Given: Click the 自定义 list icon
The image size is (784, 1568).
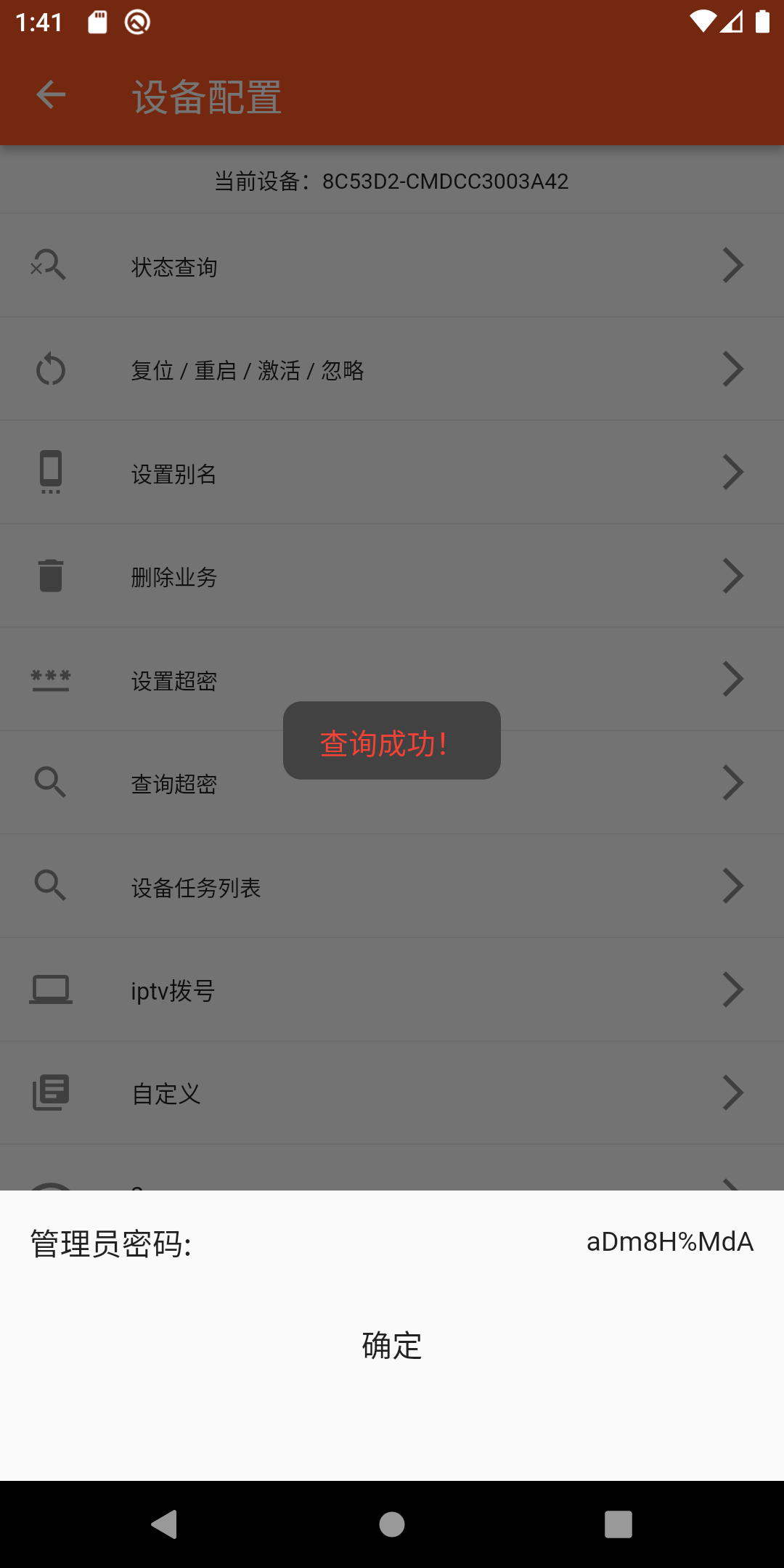Looking at the screenshot, I should [50, 1092].
